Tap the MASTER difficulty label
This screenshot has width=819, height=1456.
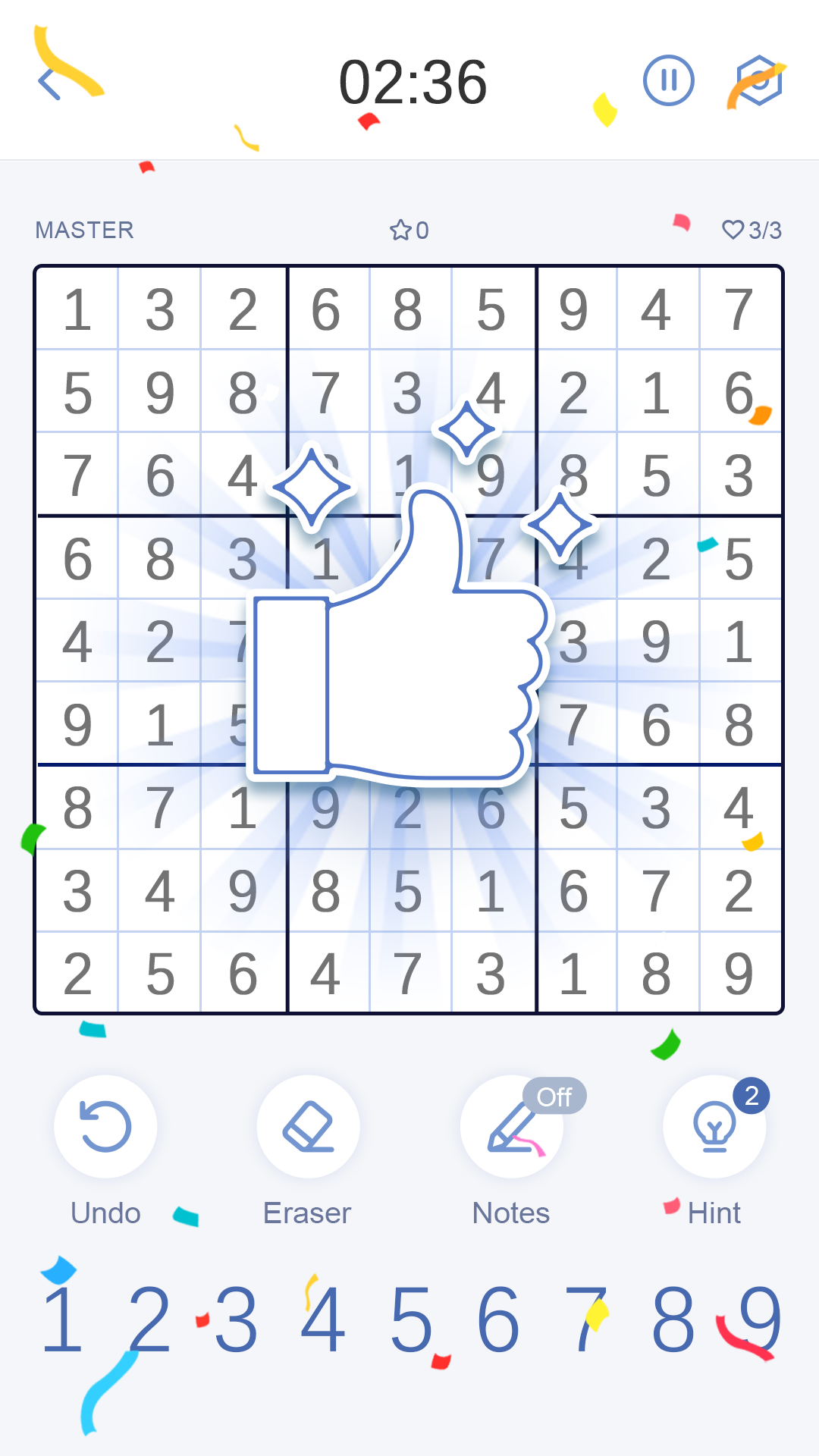coord(84,231)
